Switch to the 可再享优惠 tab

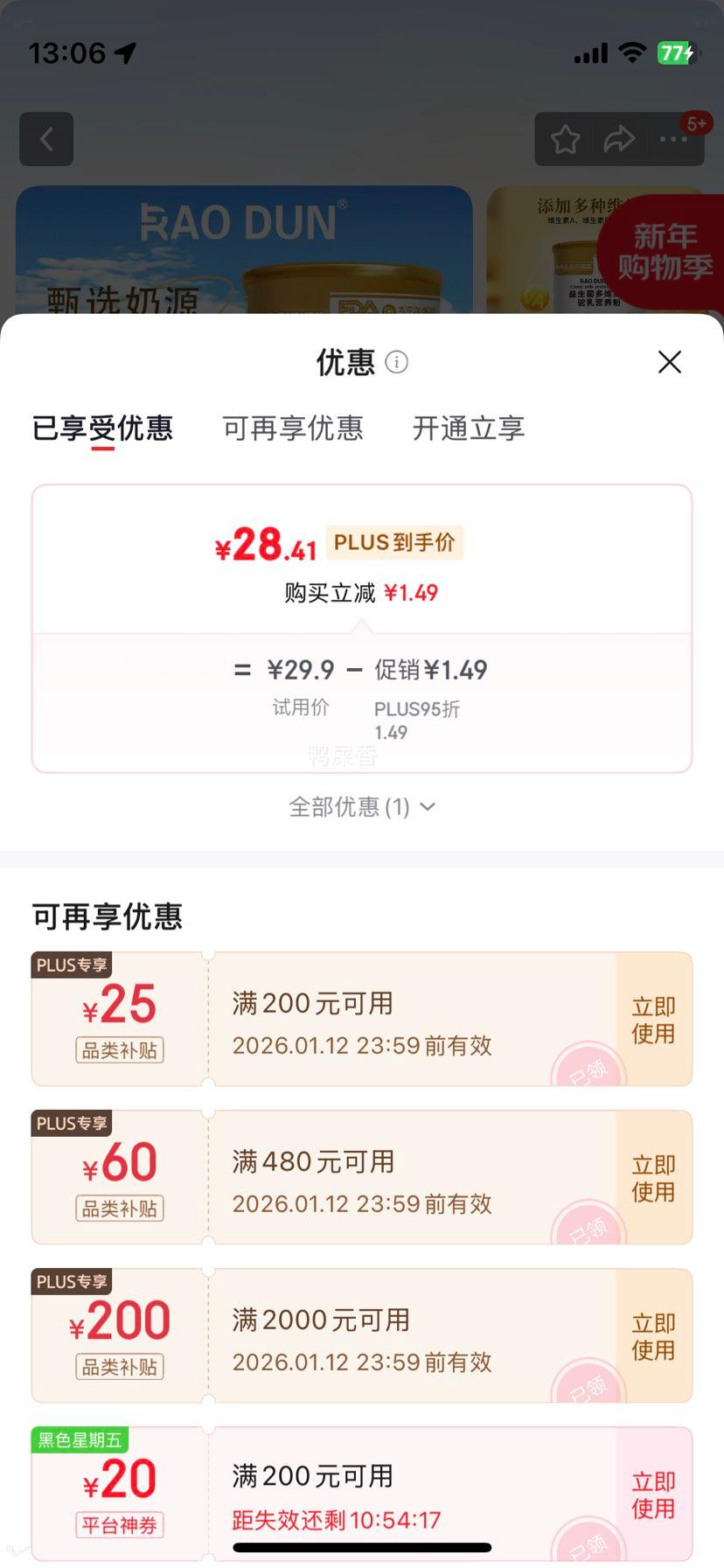tap(293, 429)
